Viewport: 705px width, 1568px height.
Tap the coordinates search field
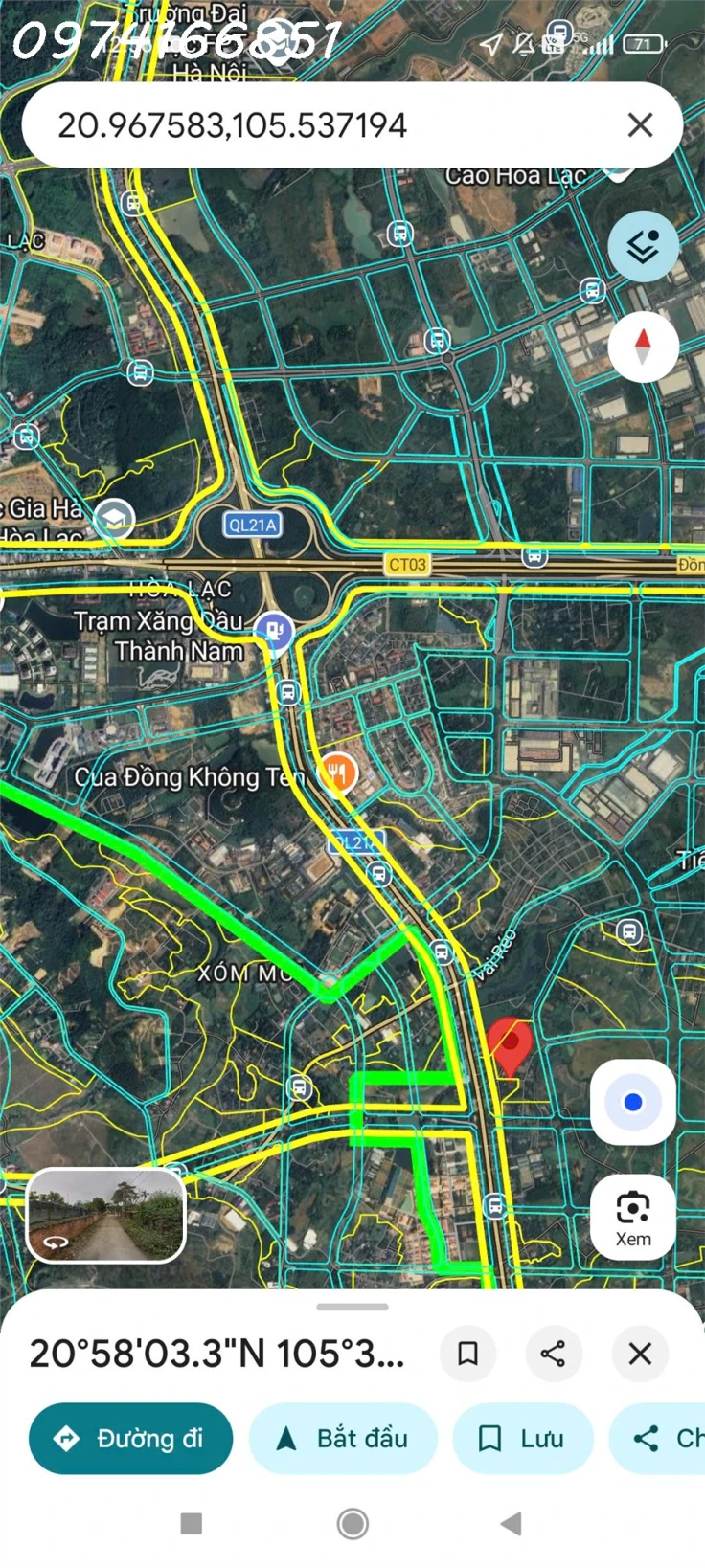(x=326, y=125)
